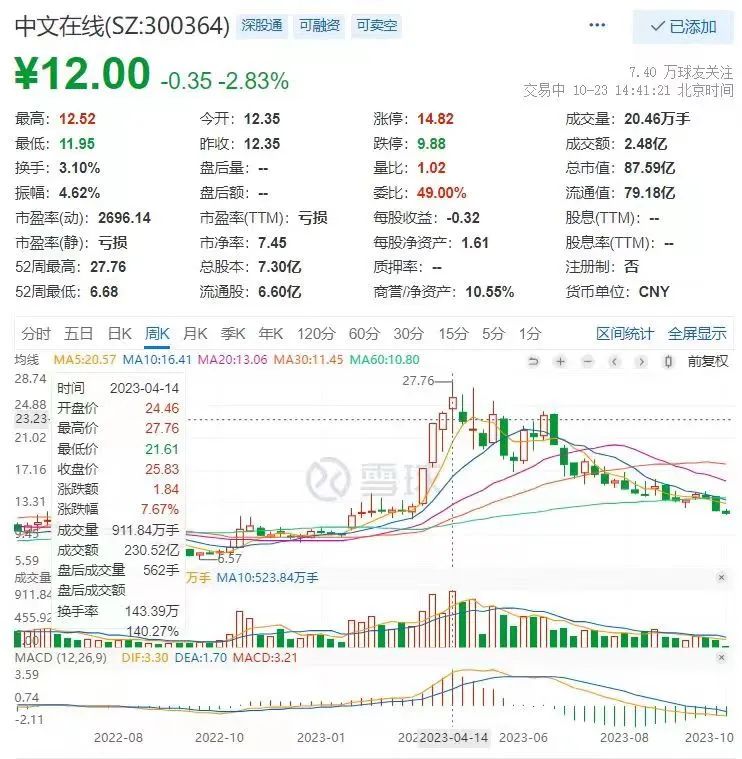Select the 1分 interval tab
742x759 pixels.
coord(530,334)
